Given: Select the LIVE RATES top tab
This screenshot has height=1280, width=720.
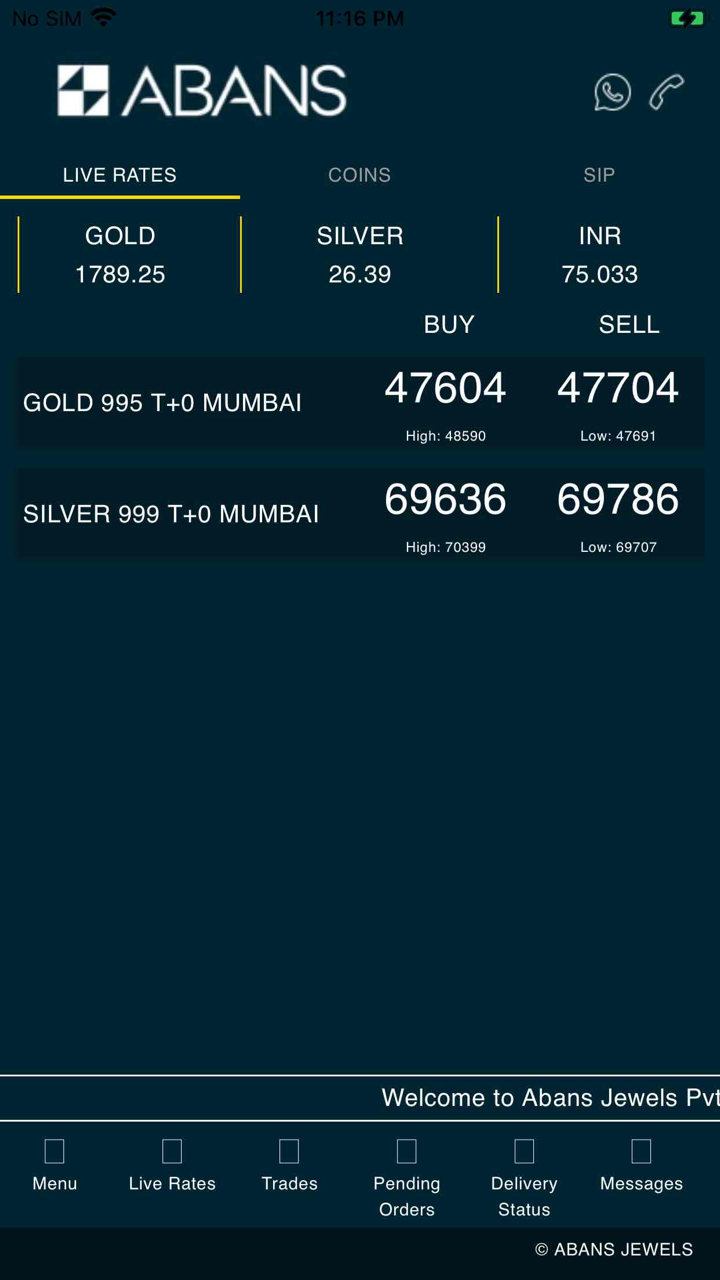Looking at the screenshot, I should click(x=120, y=175).
